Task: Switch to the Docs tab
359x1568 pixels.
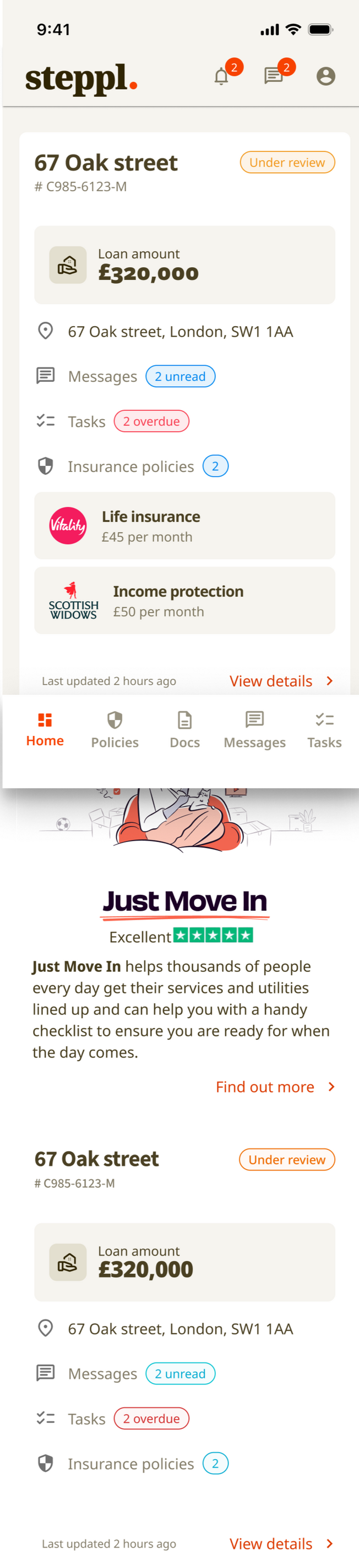Action: tap(184, 729)
